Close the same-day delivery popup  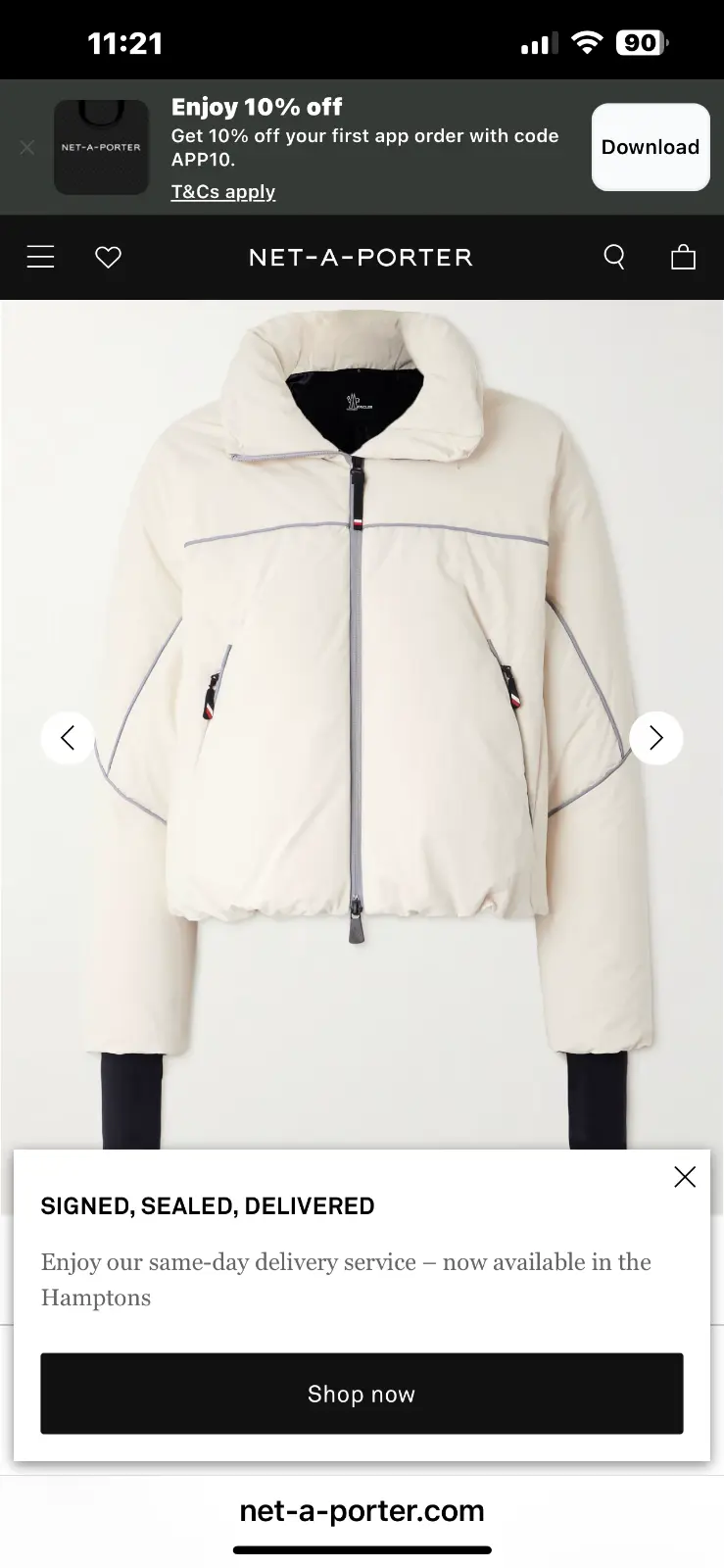tap(685, 1177)
